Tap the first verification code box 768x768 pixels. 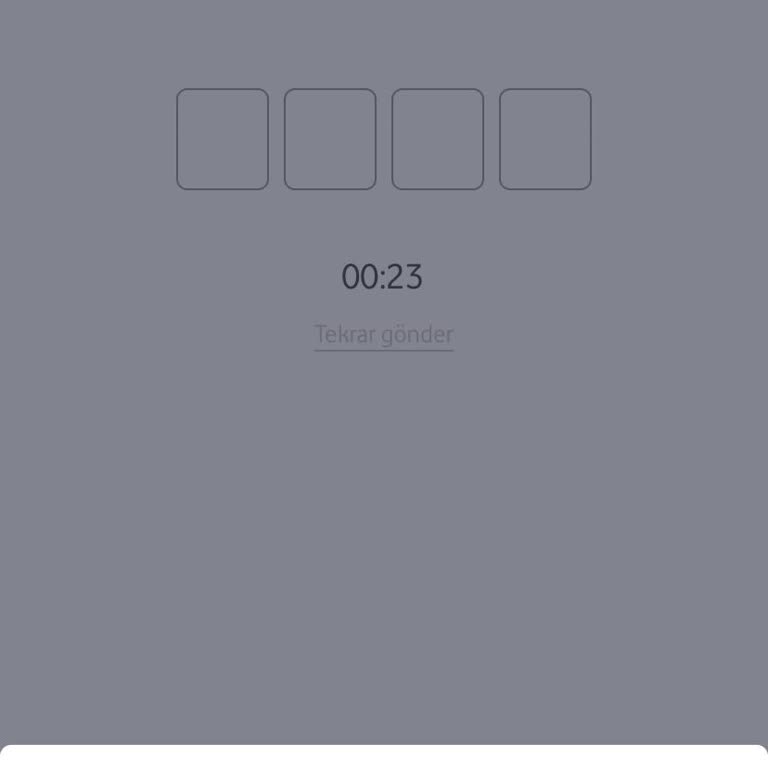click(x=222, y=139)
